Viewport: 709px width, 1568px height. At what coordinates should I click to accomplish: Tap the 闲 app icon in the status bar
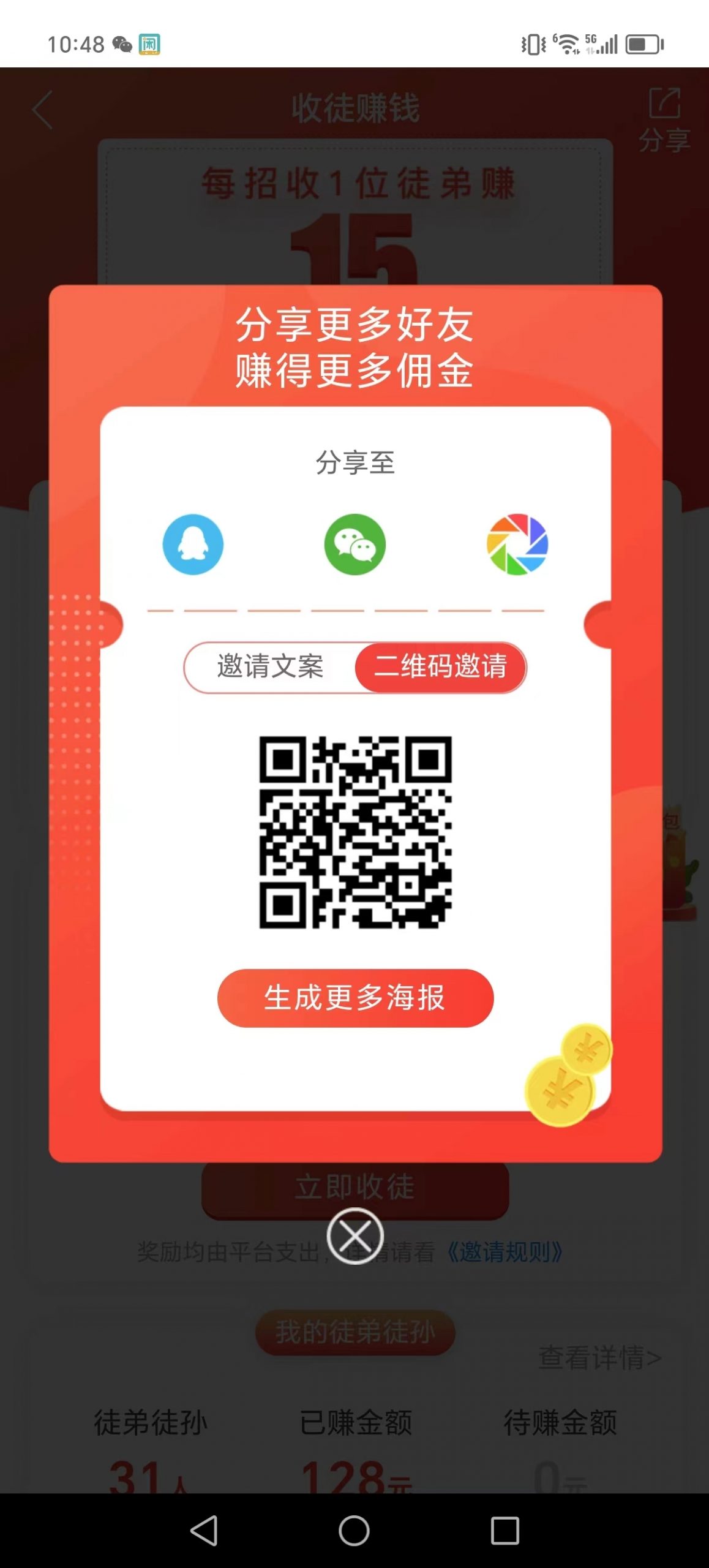click(151, 43)
